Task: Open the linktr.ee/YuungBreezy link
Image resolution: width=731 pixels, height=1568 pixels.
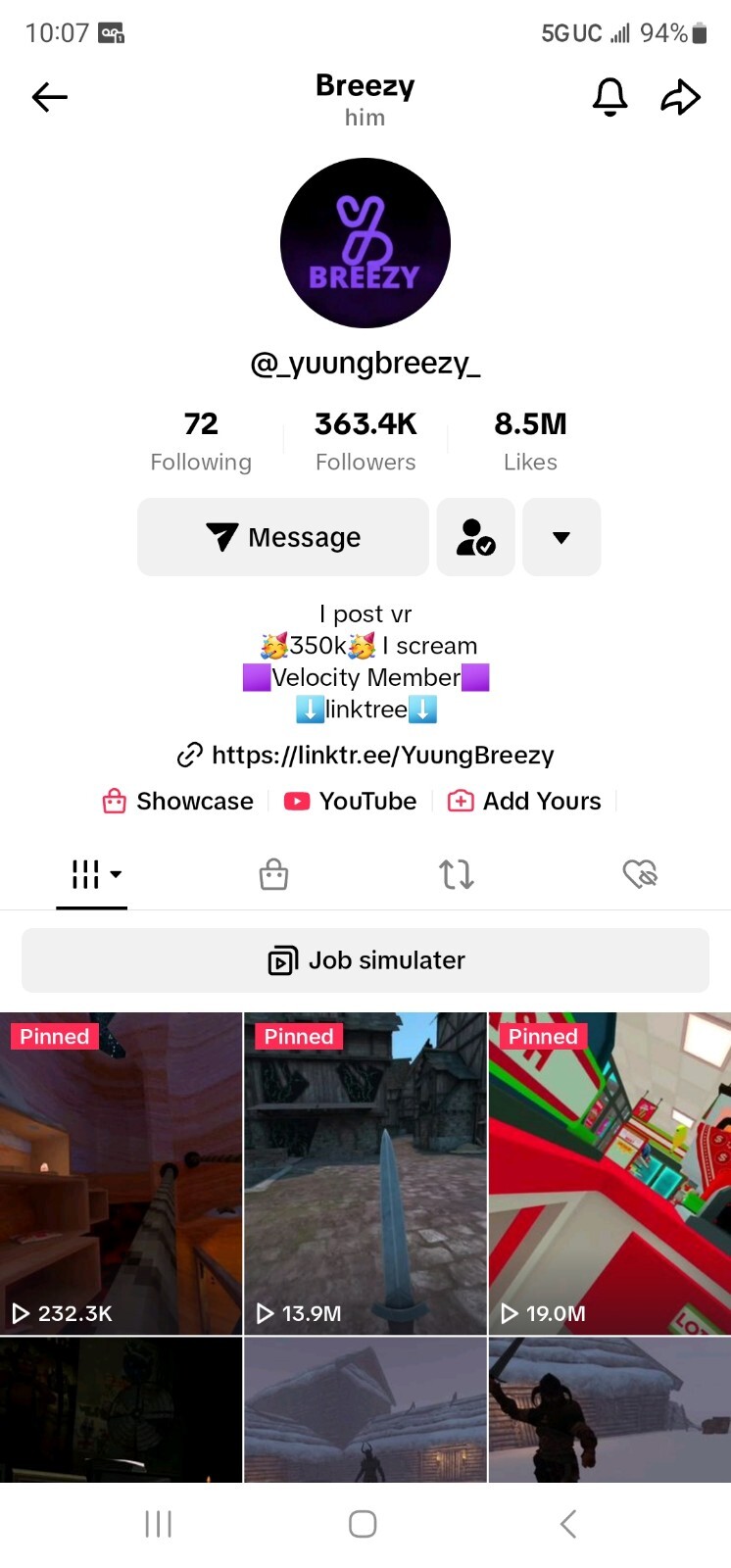Action: [365, 755]
